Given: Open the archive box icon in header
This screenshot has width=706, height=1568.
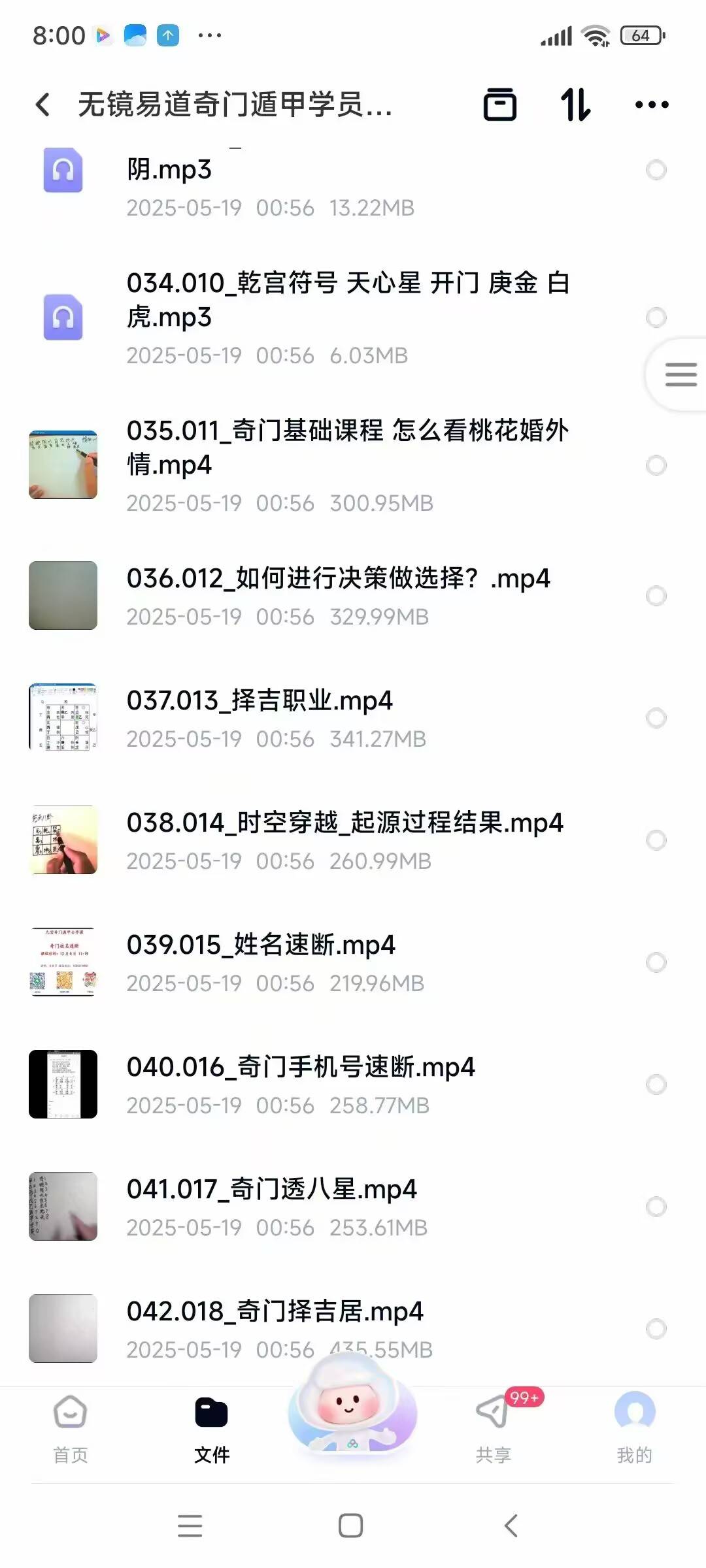Looking at the screenshot, I should (x=499, y=105).
